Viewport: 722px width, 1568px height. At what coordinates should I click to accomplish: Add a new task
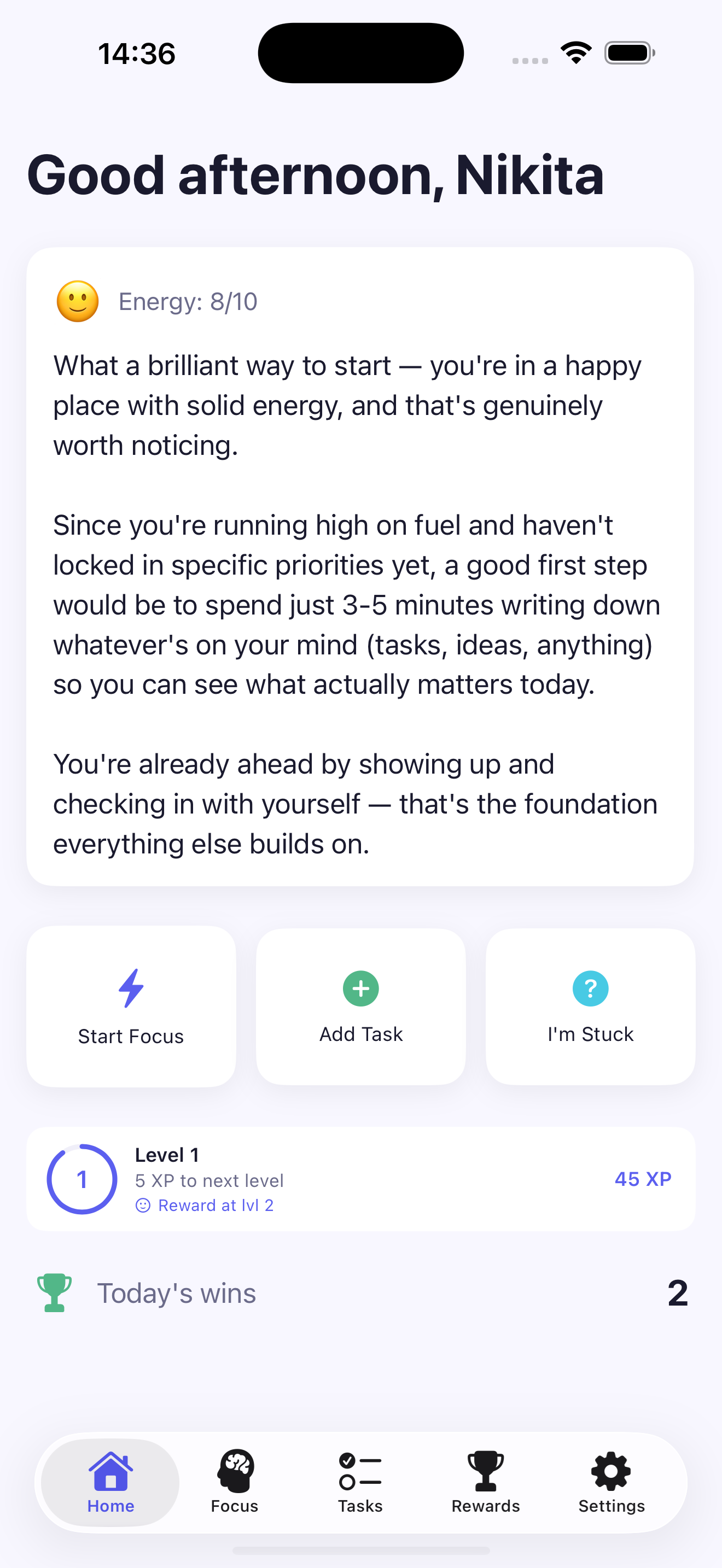coord(360,1005)
